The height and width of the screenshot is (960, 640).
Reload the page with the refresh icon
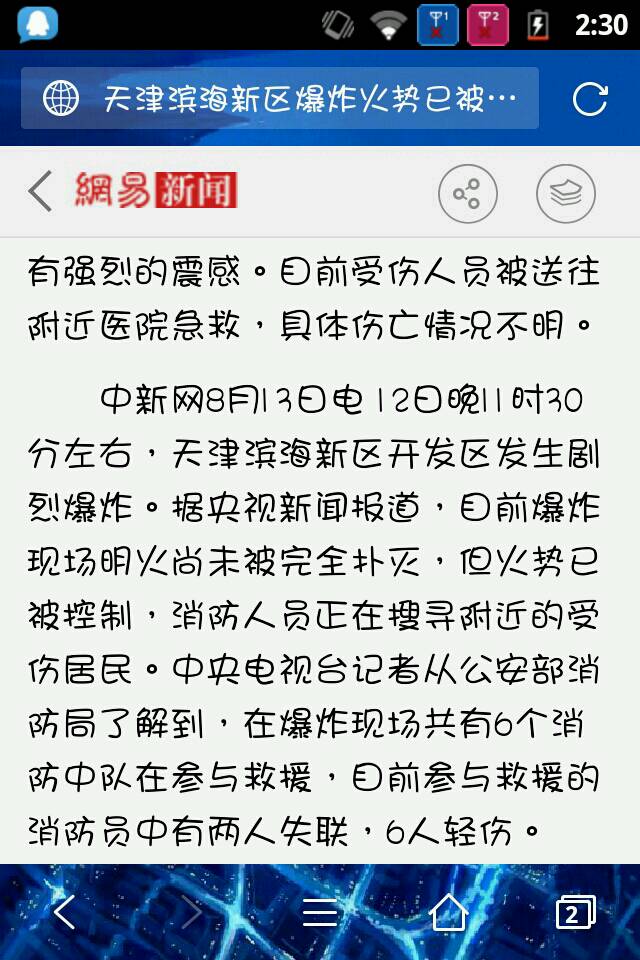click(x=589, y=98)
